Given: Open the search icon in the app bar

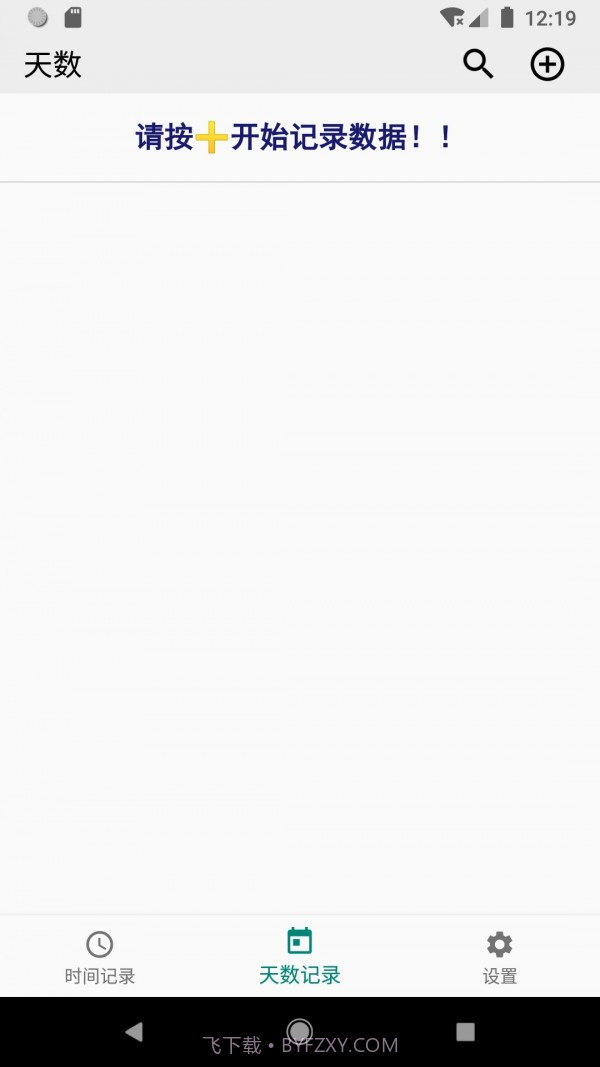Looking at the screenshot, I should pos(478,65).
